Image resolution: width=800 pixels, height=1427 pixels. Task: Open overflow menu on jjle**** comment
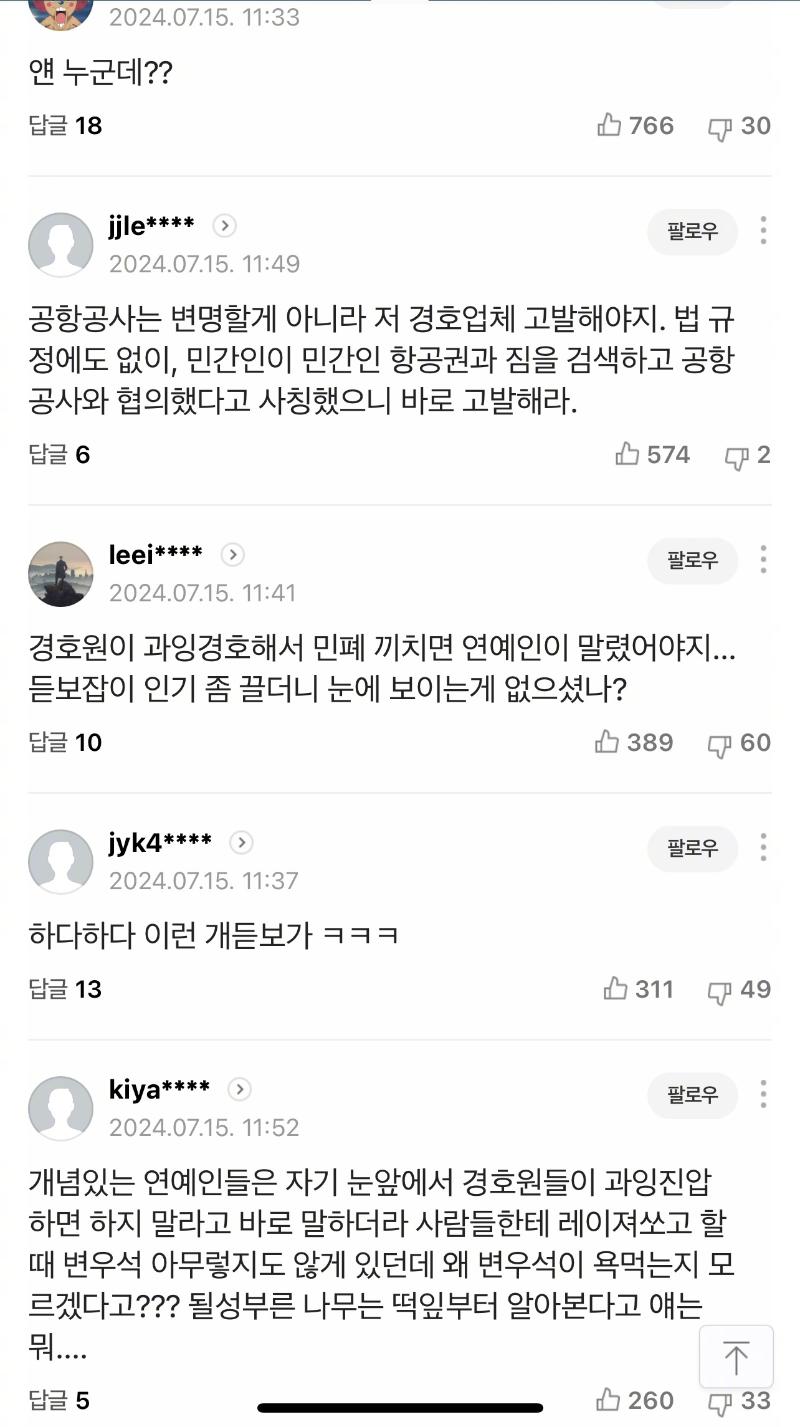coord(763,231)
